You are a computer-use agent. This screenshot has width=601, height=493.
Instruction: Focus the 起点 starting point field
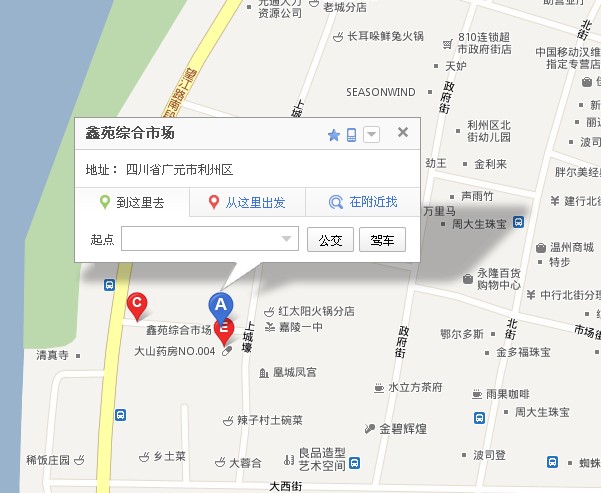click(200, 238)
